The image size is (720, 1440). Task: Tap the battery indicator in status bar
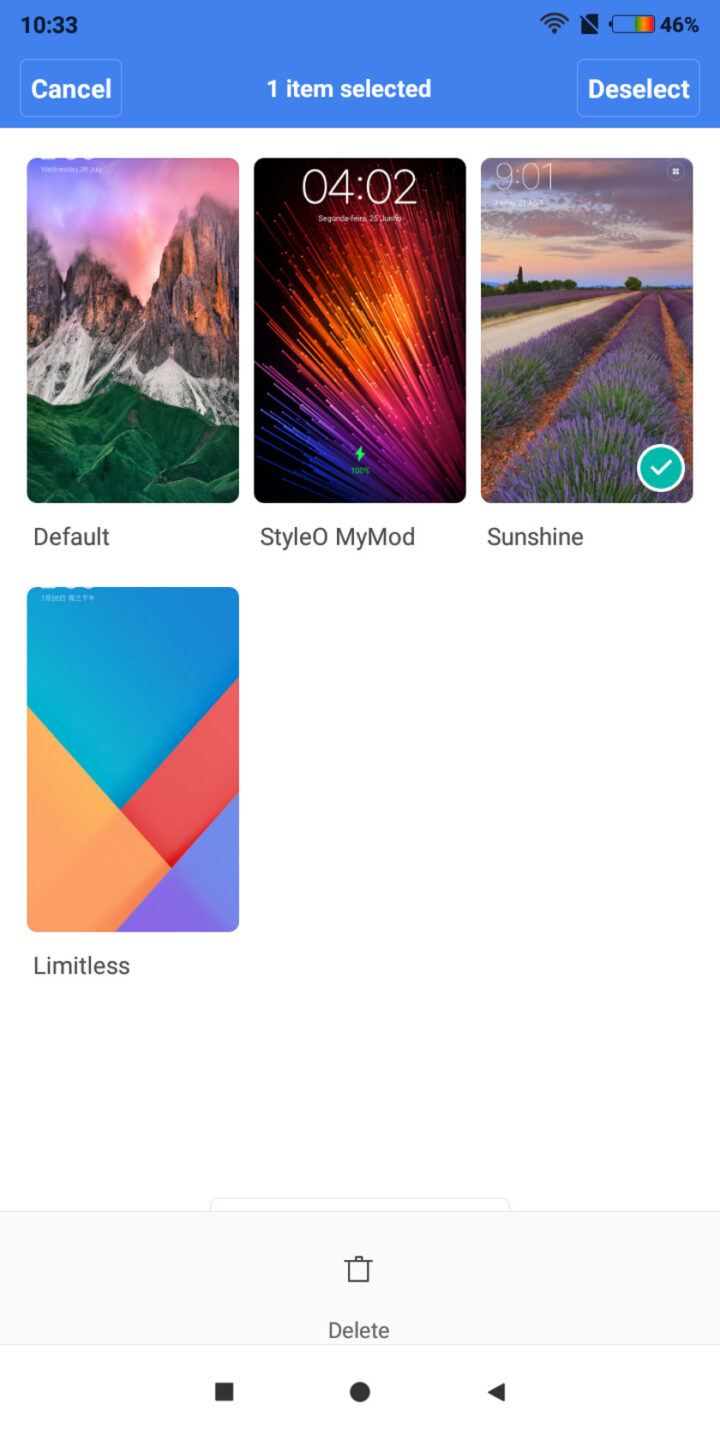coord(631,24)
